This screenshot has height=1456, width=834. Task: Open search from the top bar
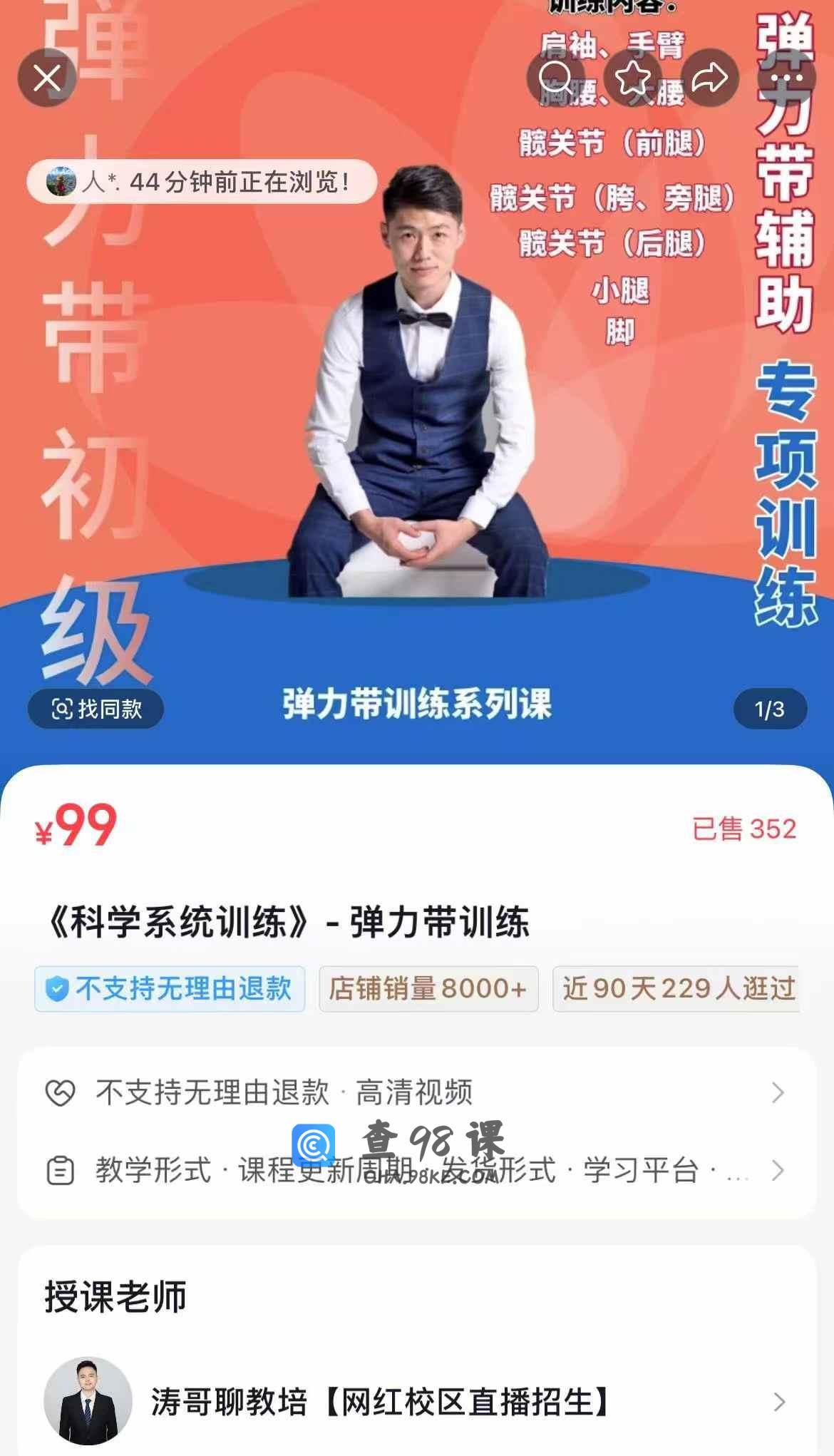[555, 78]
